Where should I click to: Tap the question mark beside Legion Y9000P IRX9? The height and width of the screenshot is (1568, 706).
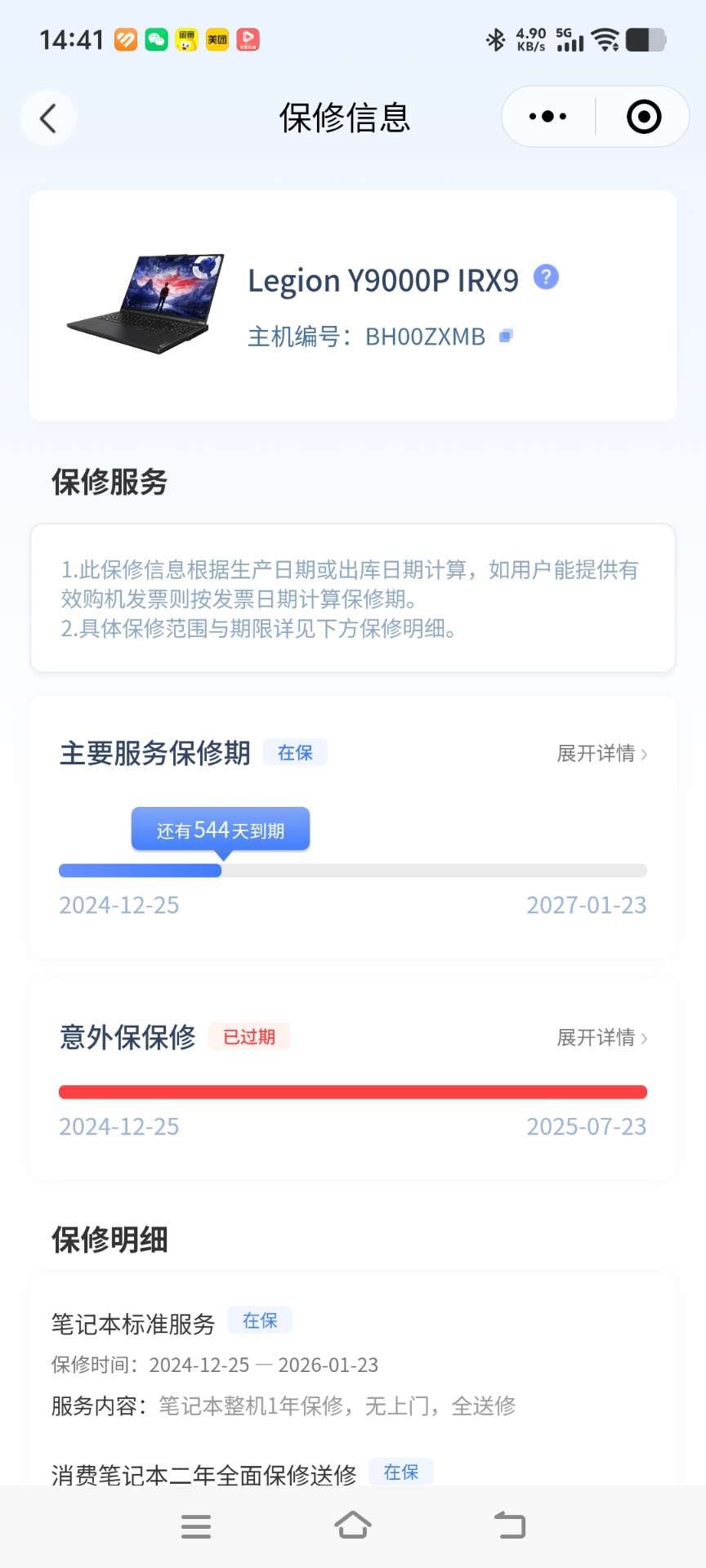click(x=546, y=278)
